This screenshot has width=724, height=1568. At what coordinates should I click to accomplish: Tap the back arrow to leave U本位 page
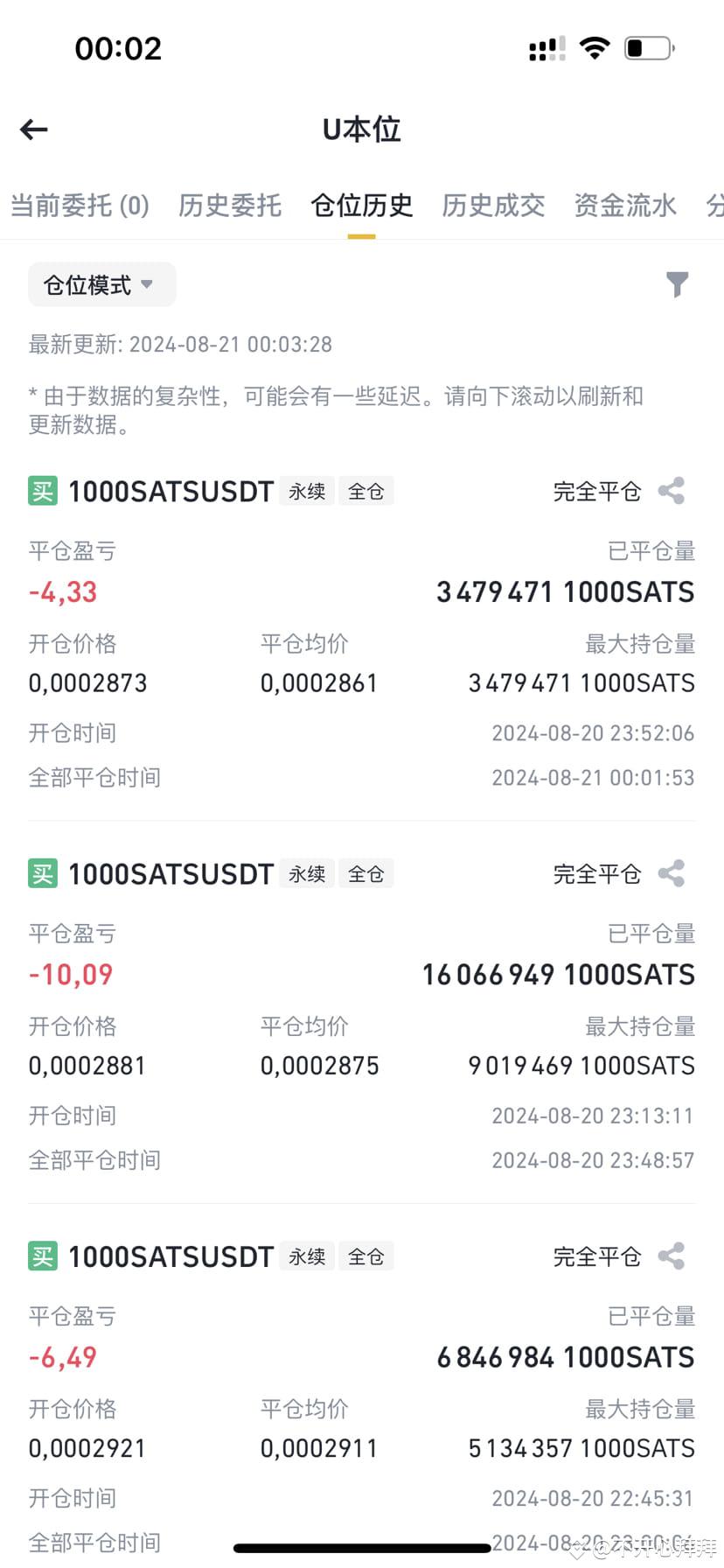click(x=32, y=129)
